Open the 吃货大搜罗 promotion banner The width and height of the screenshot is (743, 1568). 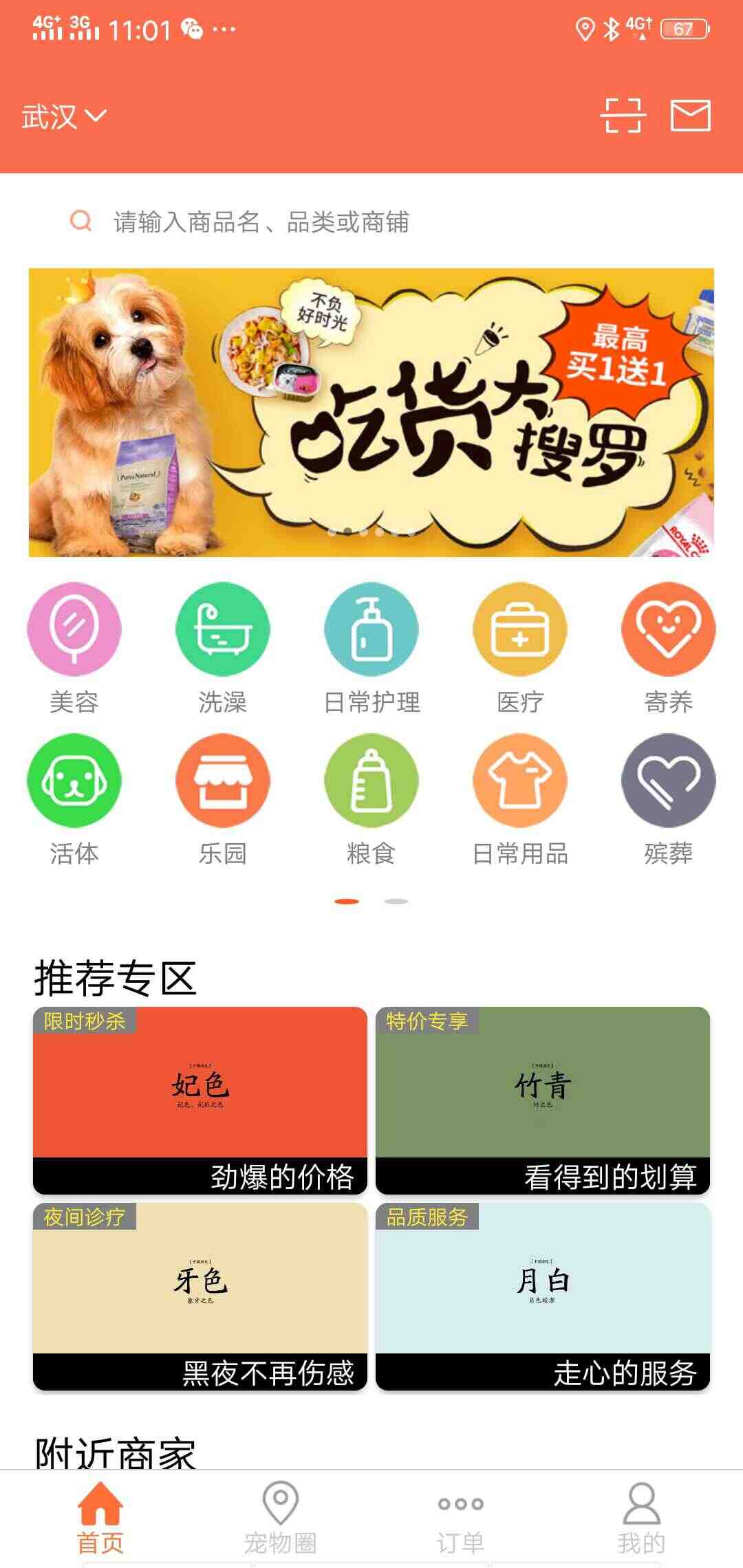click(x=371, y=413)
